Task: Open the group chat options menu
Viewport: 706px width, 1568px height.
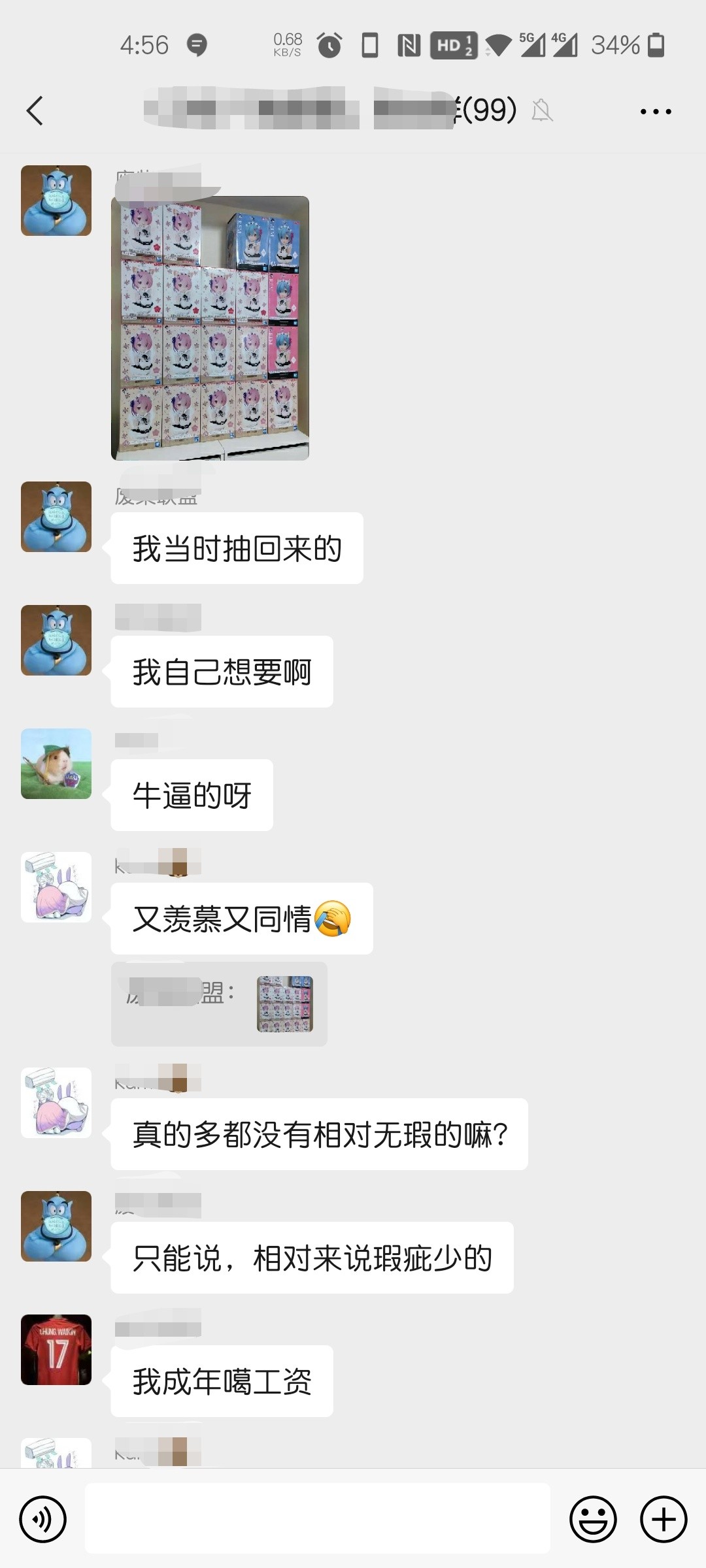Action: (655, 112)
